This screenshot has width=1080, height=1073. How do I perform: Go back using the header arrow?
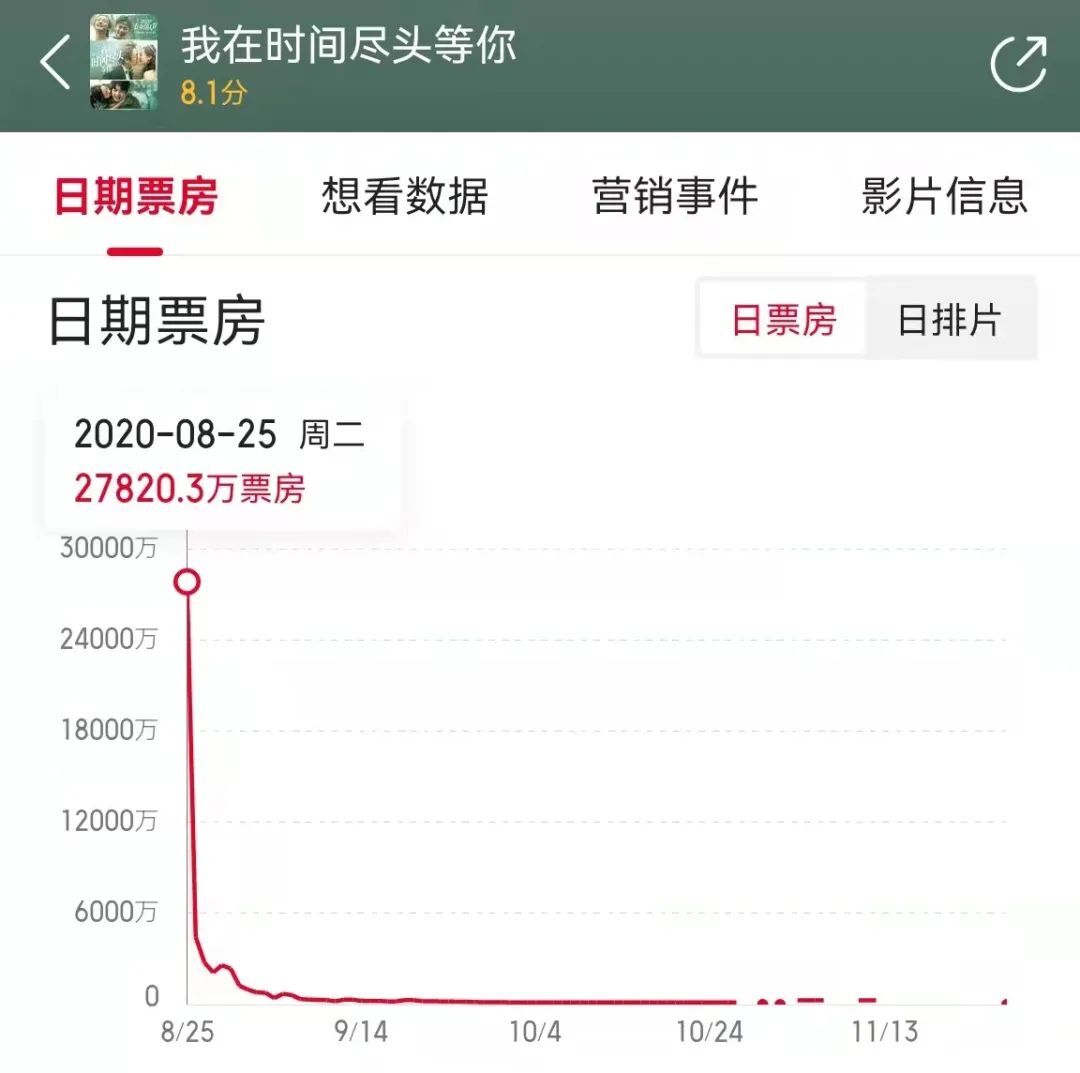[x=56, y=64]
